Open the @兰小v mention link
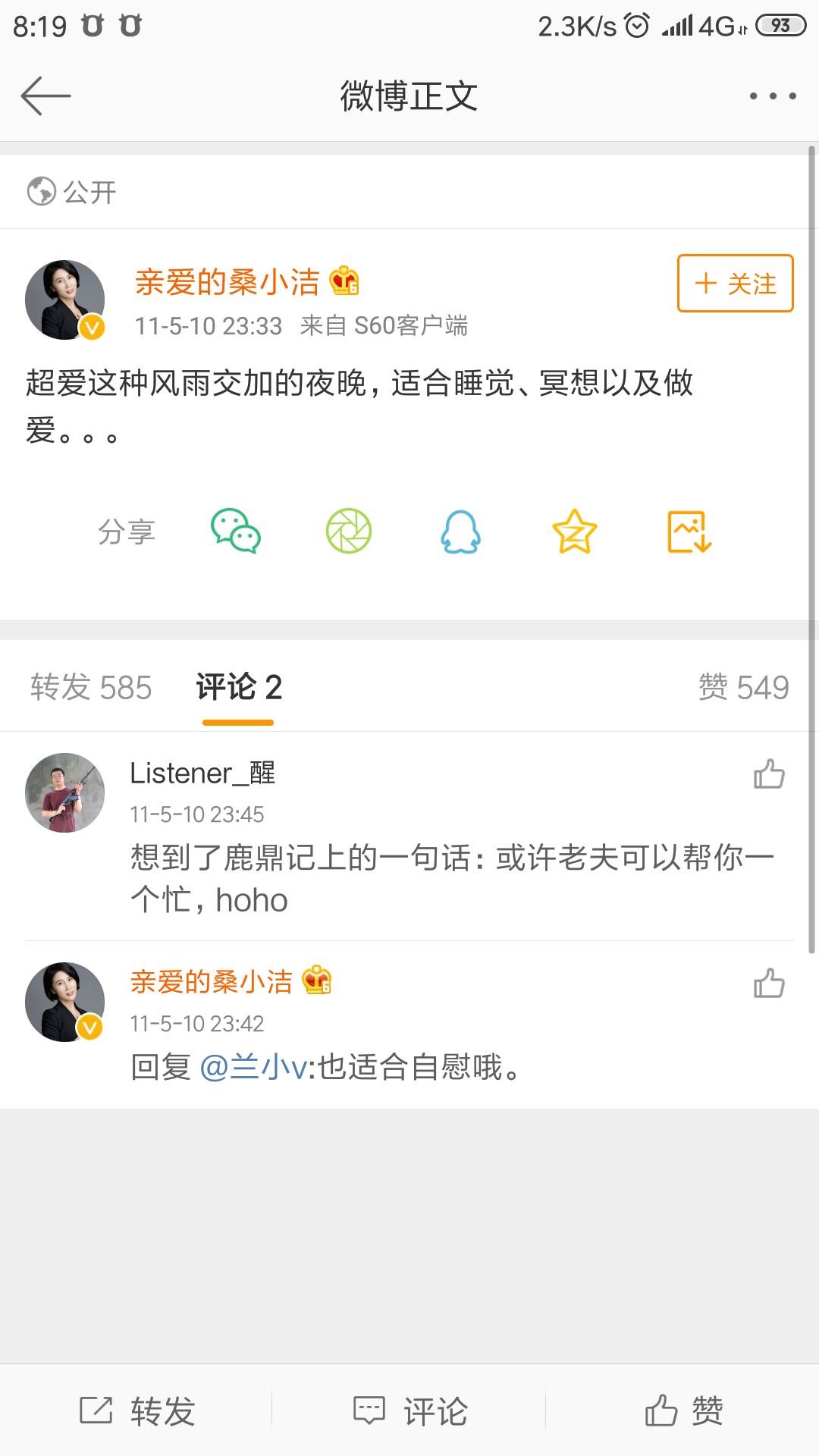The width and height of the screenshot is (819, 1456). tap(253, 1067)
